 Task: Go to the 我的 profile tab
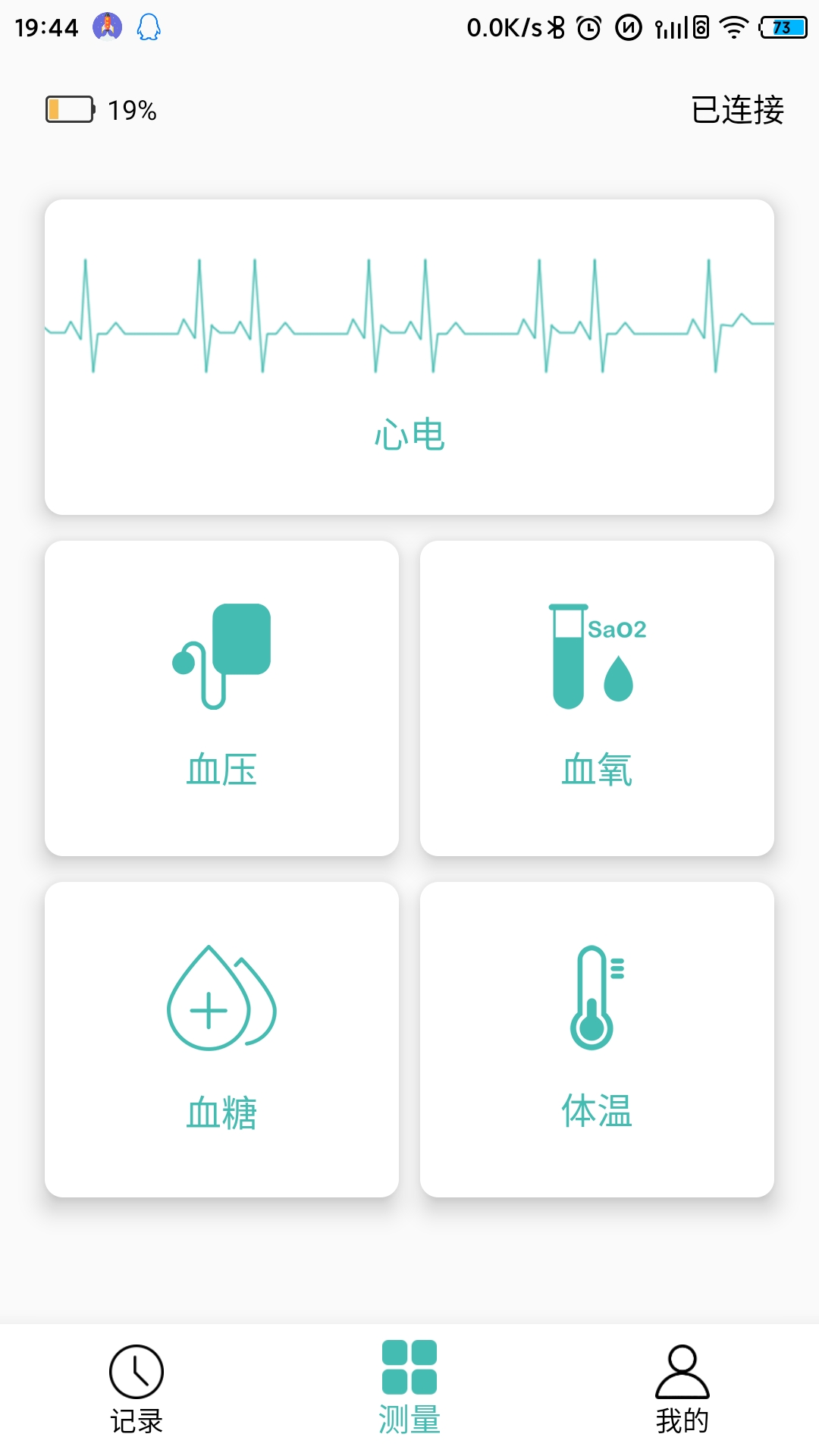[682, 1389]
